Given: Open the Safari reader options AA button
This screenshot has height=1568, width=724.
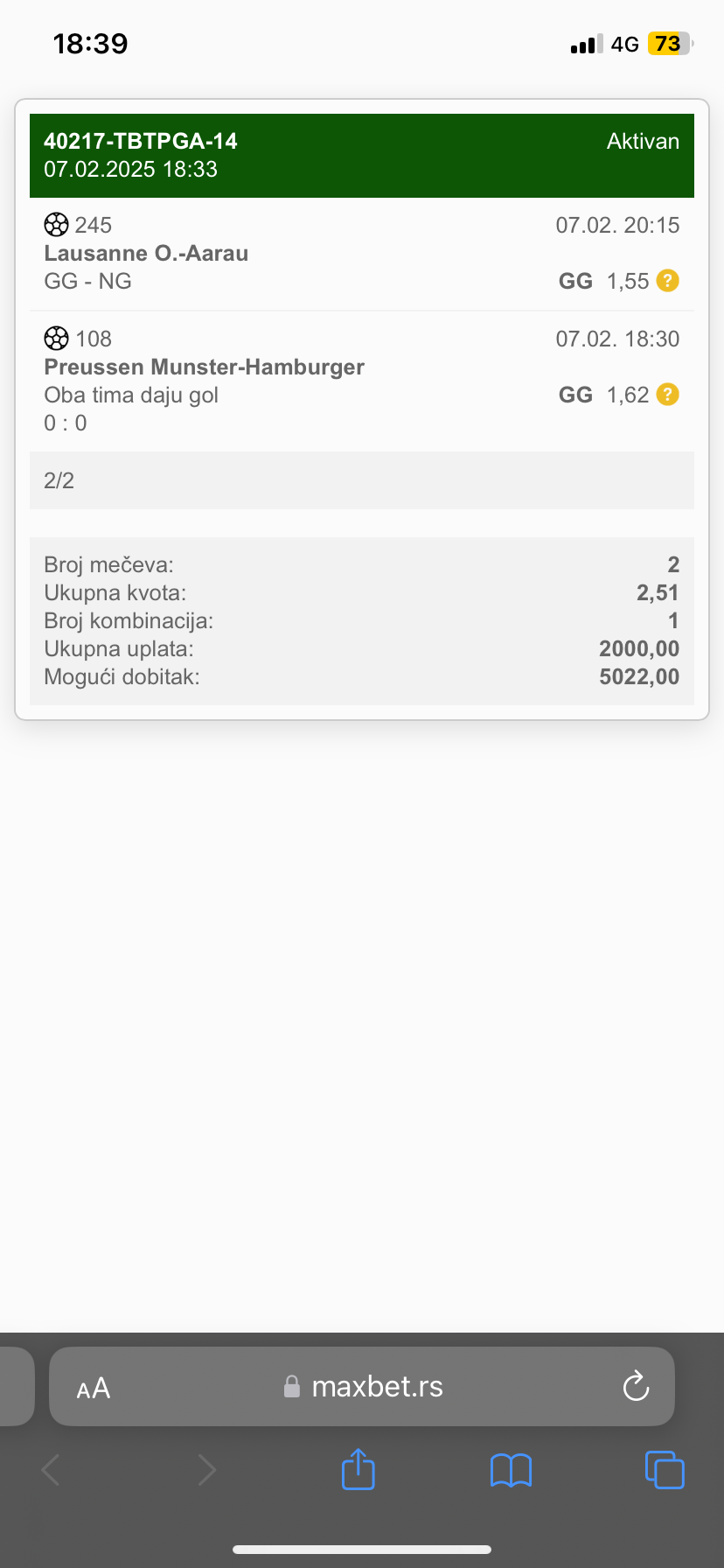Looking at the screenshot, I should [94, 1389].
